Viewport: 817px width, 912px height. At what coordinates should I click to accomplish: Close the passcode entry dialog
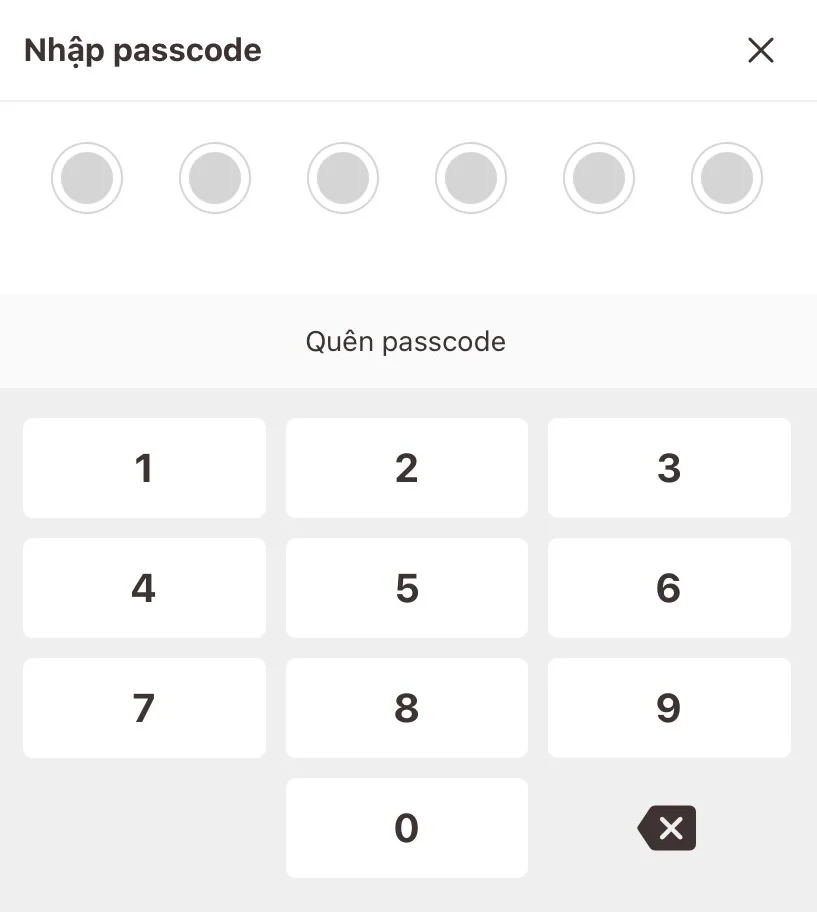[x=761, y=51]
